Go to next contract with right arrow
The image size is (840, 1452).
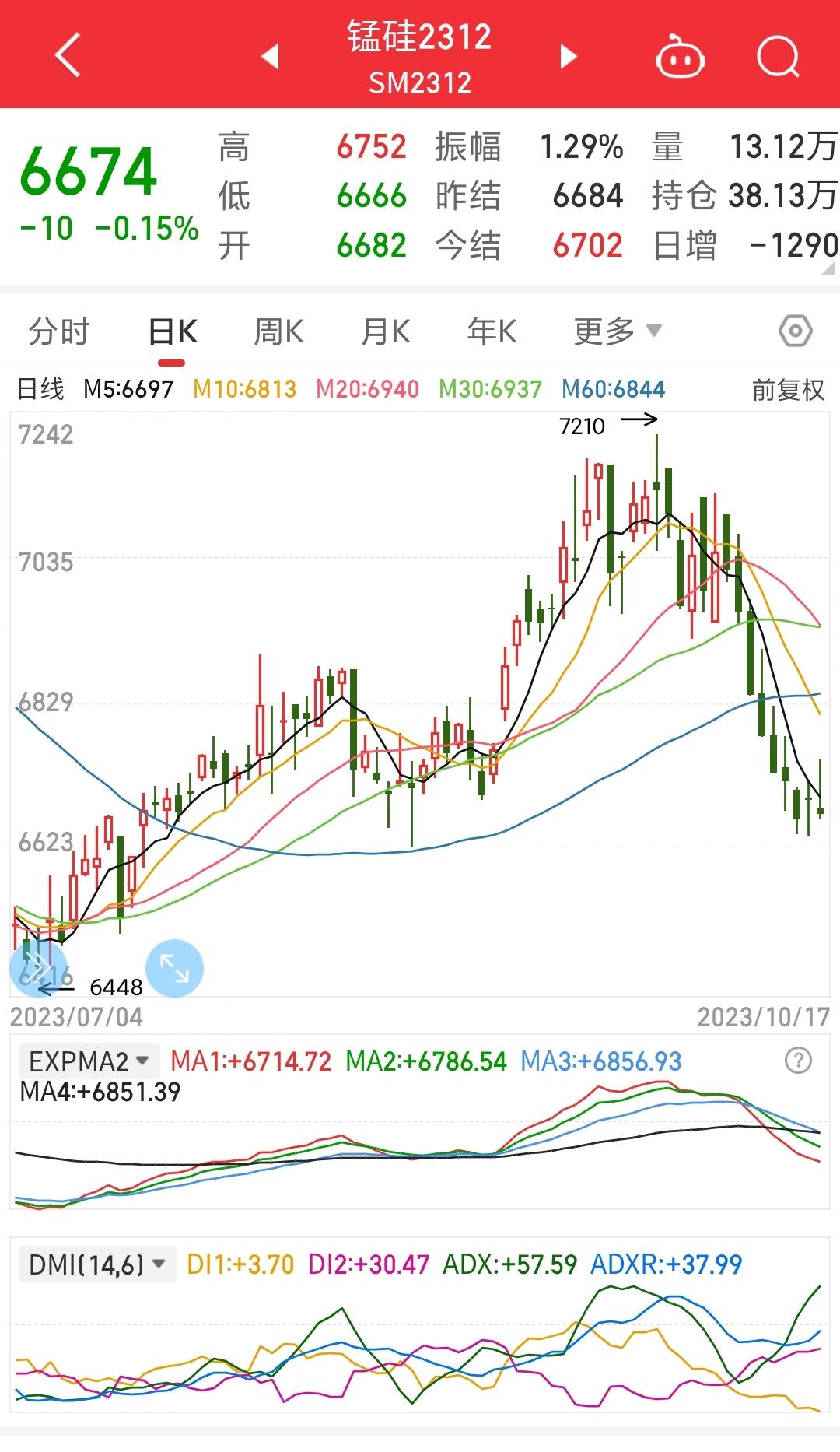[569, 58]
